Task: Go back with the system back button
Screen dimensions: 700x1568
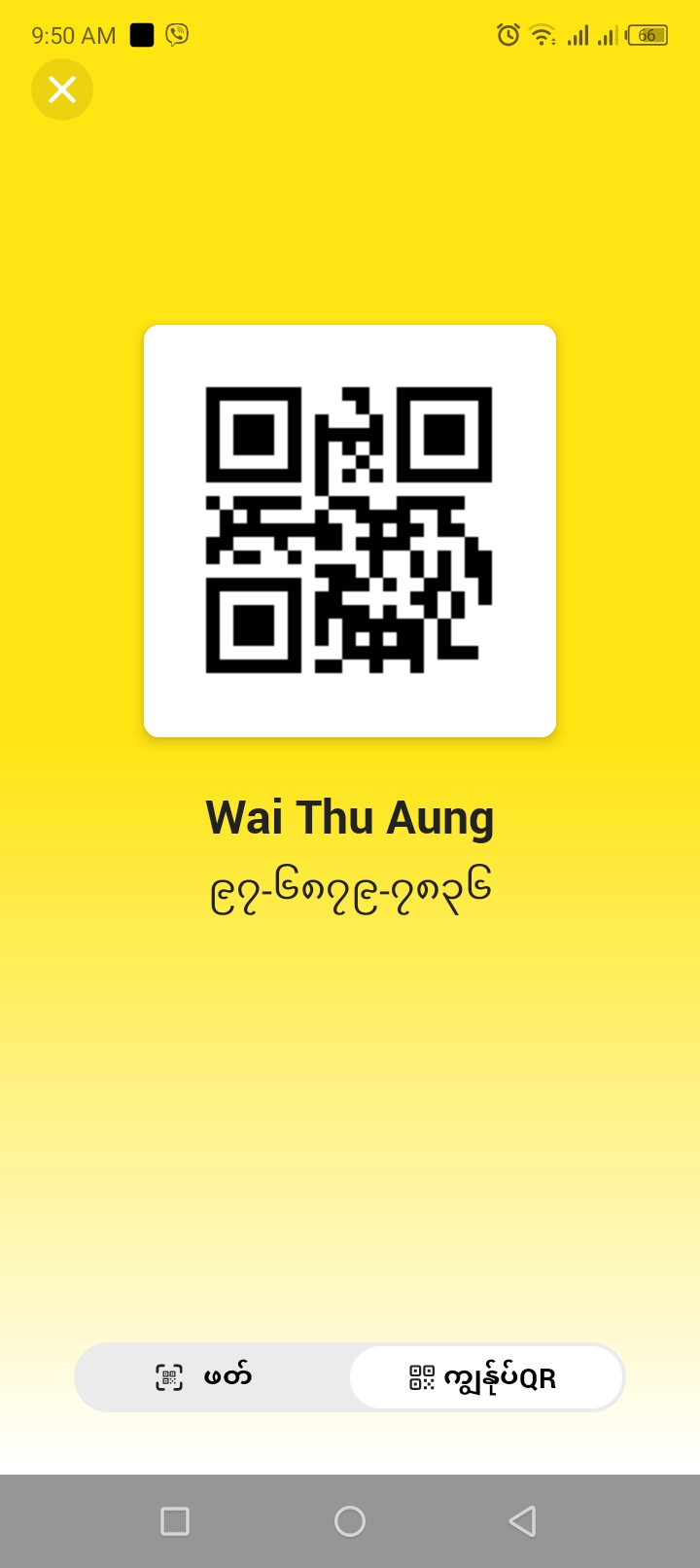Action: coord(523,1520)
